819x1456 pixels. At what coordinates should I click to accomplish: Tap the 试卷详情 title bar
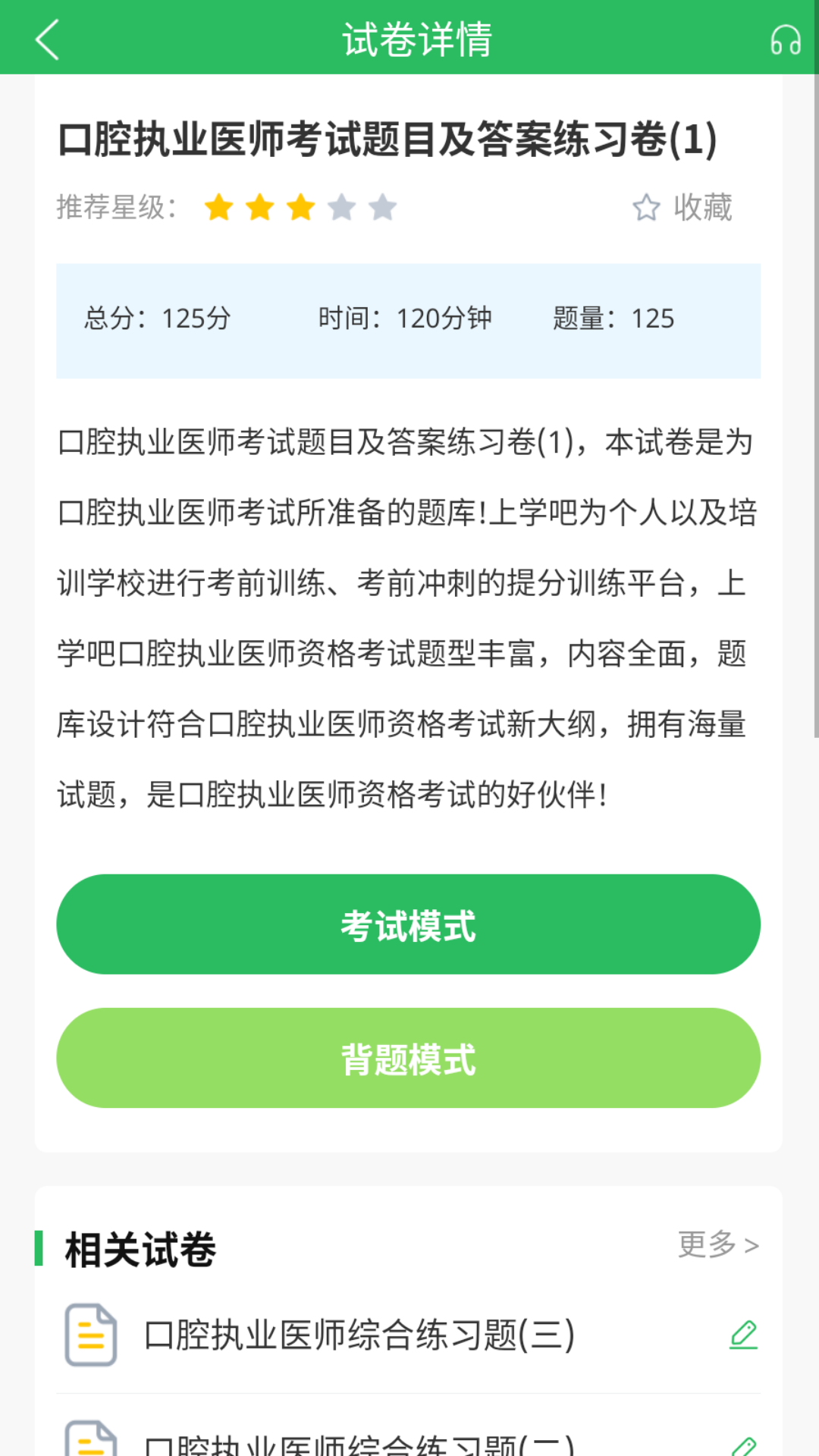418,39
